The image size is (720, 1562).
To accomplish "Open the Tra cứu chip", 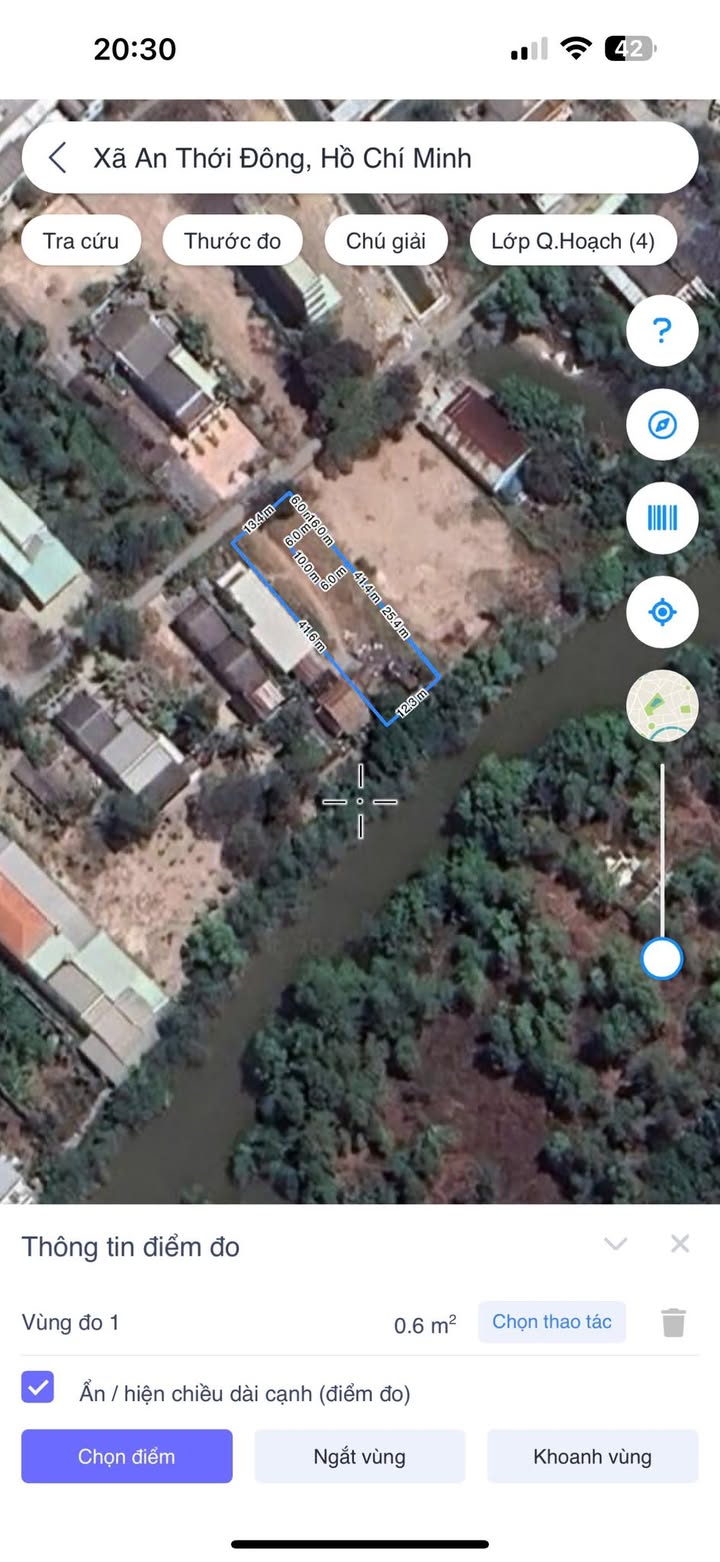I will point(81,241).
